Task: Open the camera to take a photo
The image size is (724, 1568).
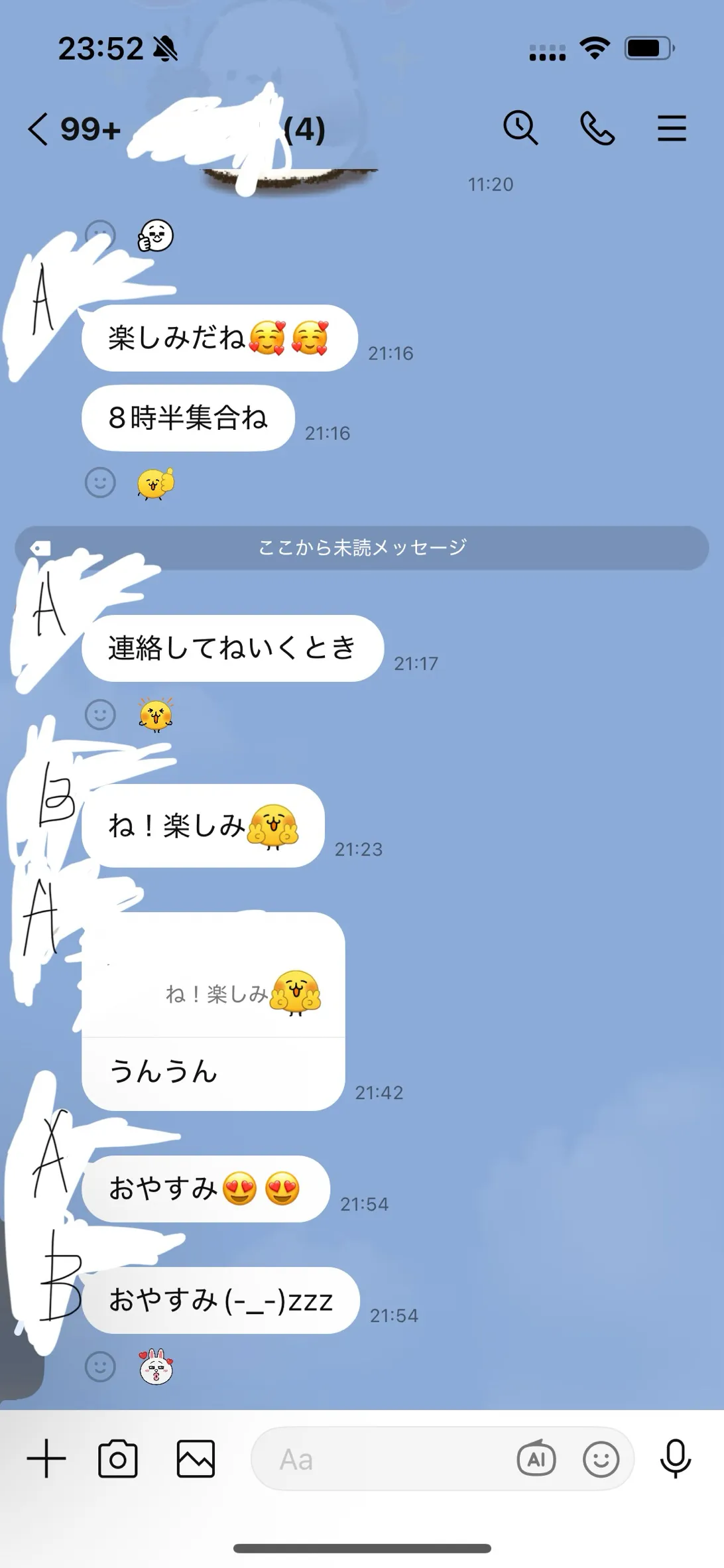Action: (118, 1459)
